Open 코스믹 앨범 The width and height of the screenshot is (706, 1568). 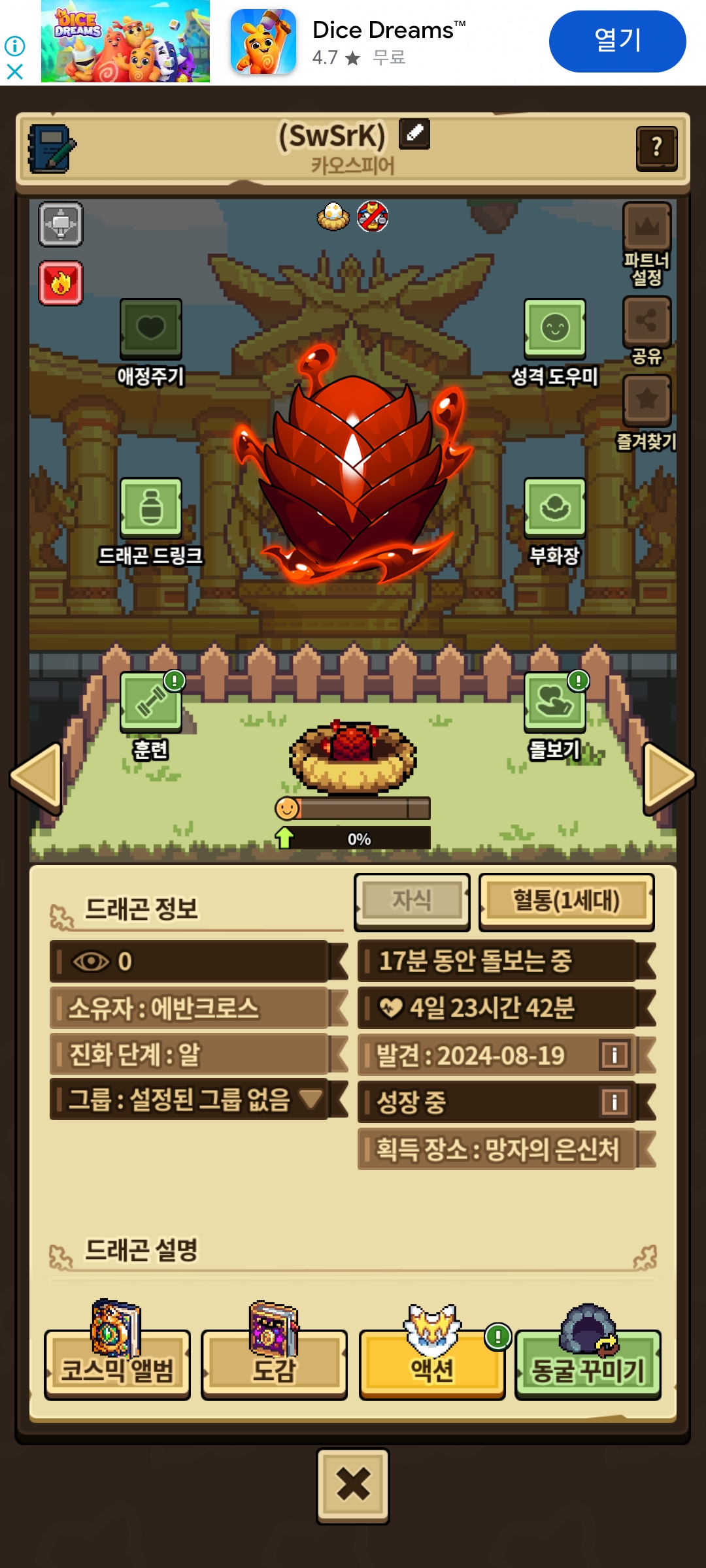click(x=118, y=1365)
